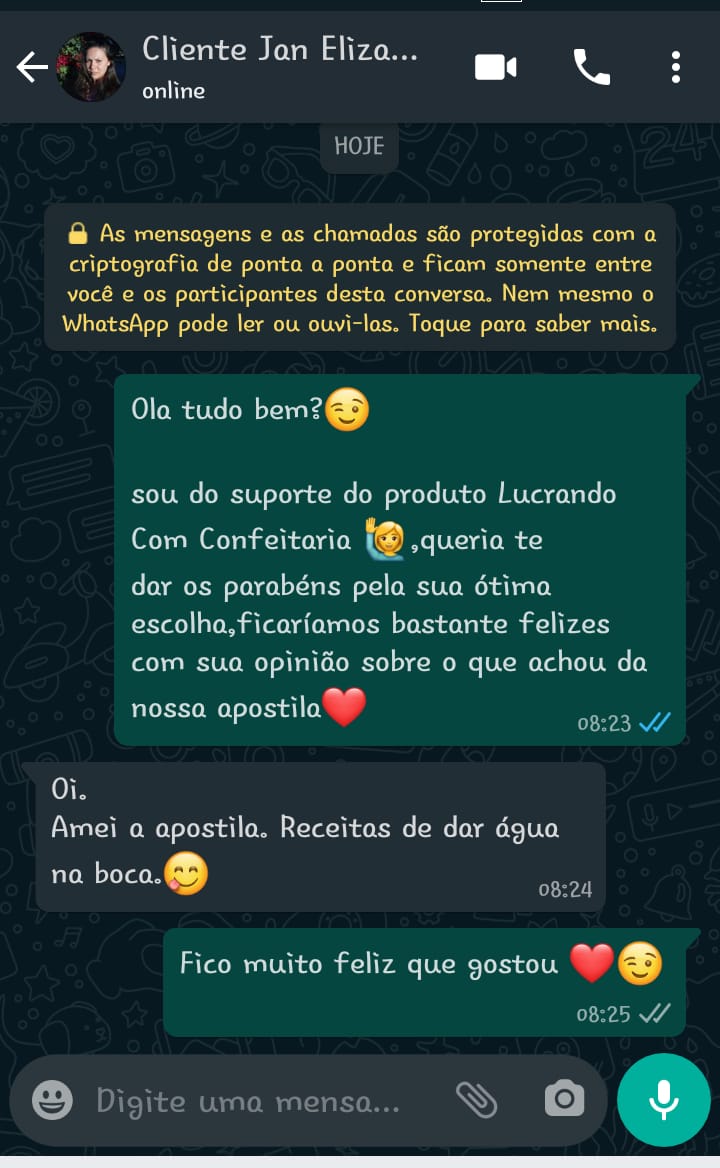Tap the 'online' status under the contact name
The width and height of the screenshot is (720, 1168).
(x=173, y=89)
